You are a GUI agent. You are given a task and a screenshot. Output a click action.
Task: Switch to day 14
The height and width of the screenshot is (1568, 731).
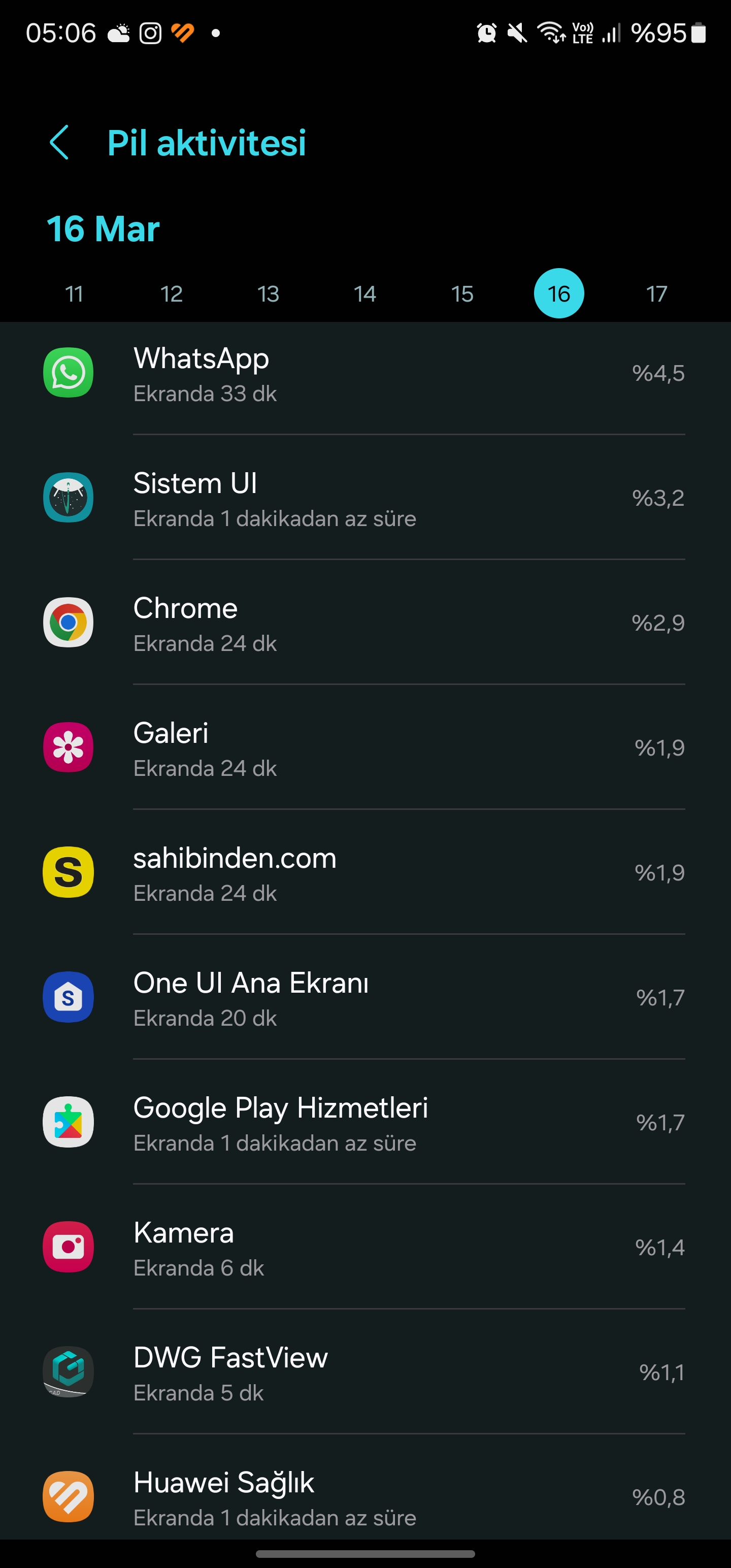365,294
